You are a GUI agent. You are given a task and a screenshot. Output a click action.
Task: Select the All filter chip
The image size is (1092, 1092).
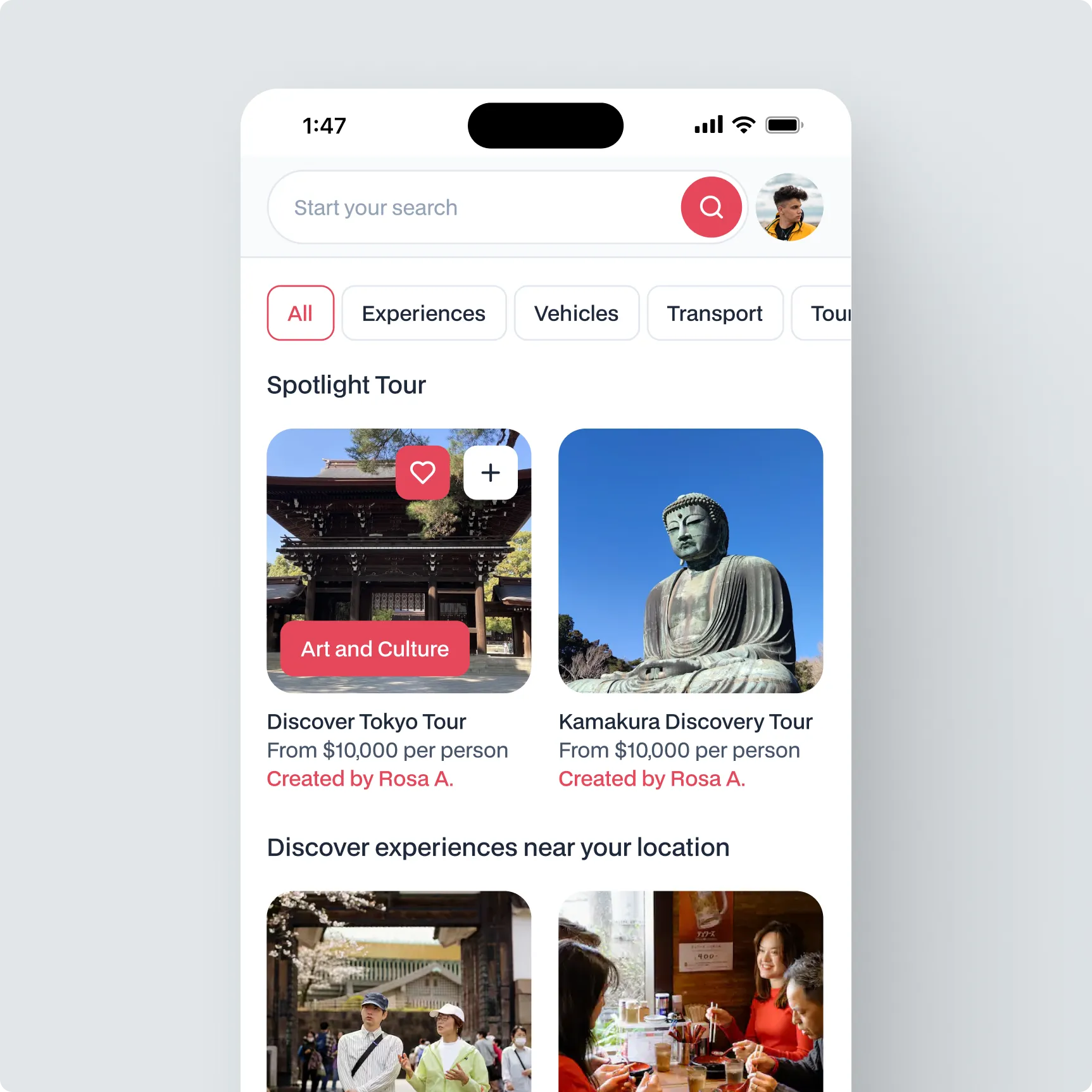(300, 313)
